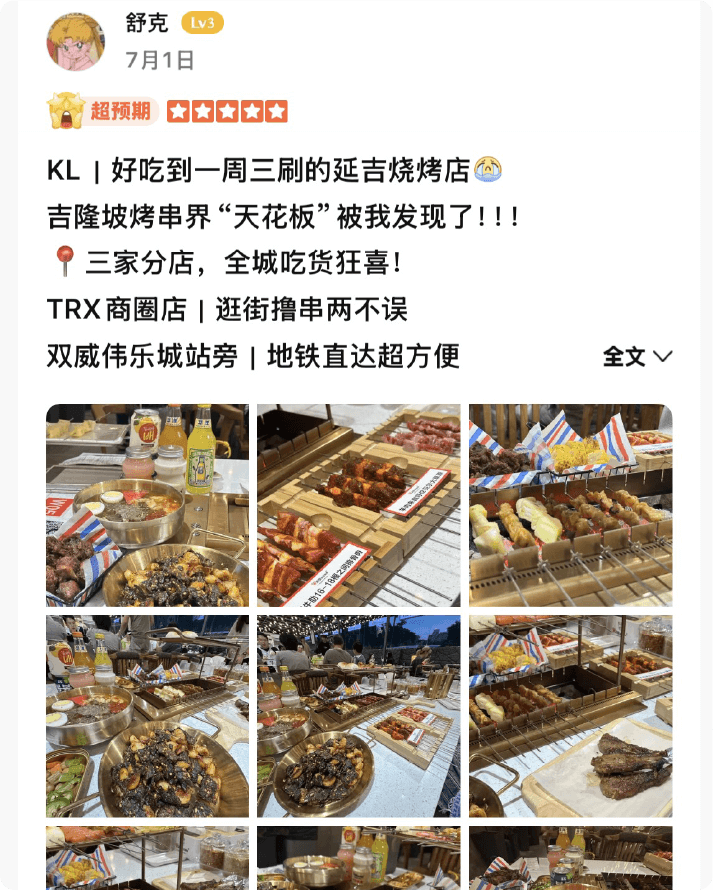Expand full review with 全文
Screen dimensions: 713x890
pos(637,356)
